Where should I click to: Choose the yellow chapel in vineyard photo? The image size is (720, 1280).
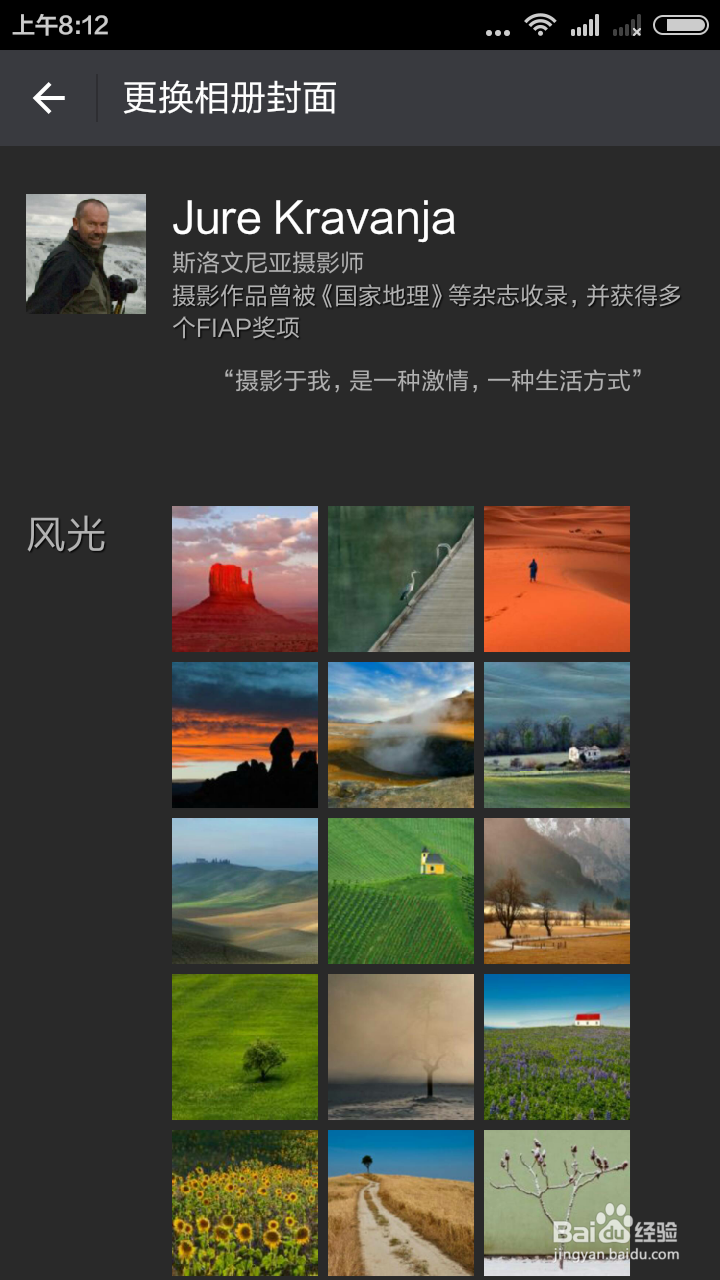coord(400,890)
